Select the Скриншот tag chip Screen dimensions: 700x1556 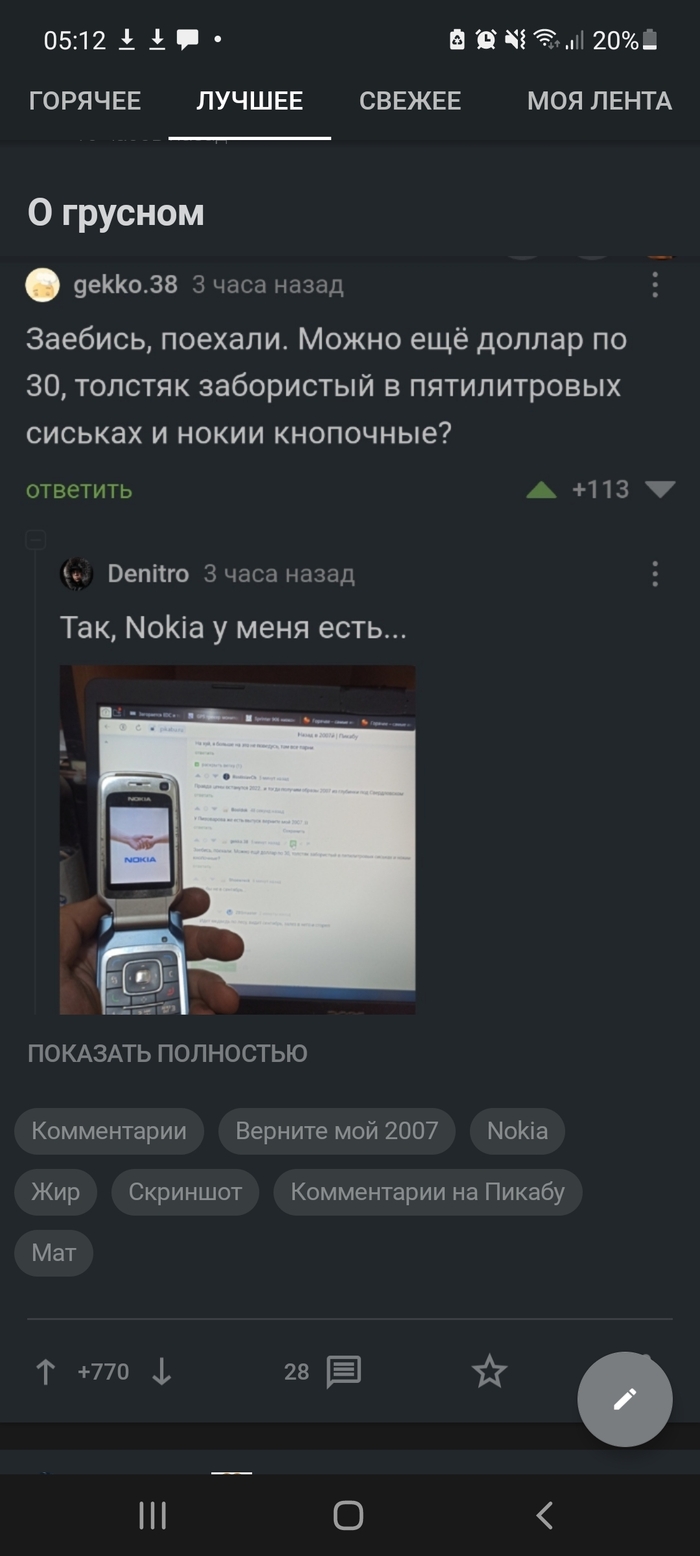pyautogui.click(x=185, y=1192)
